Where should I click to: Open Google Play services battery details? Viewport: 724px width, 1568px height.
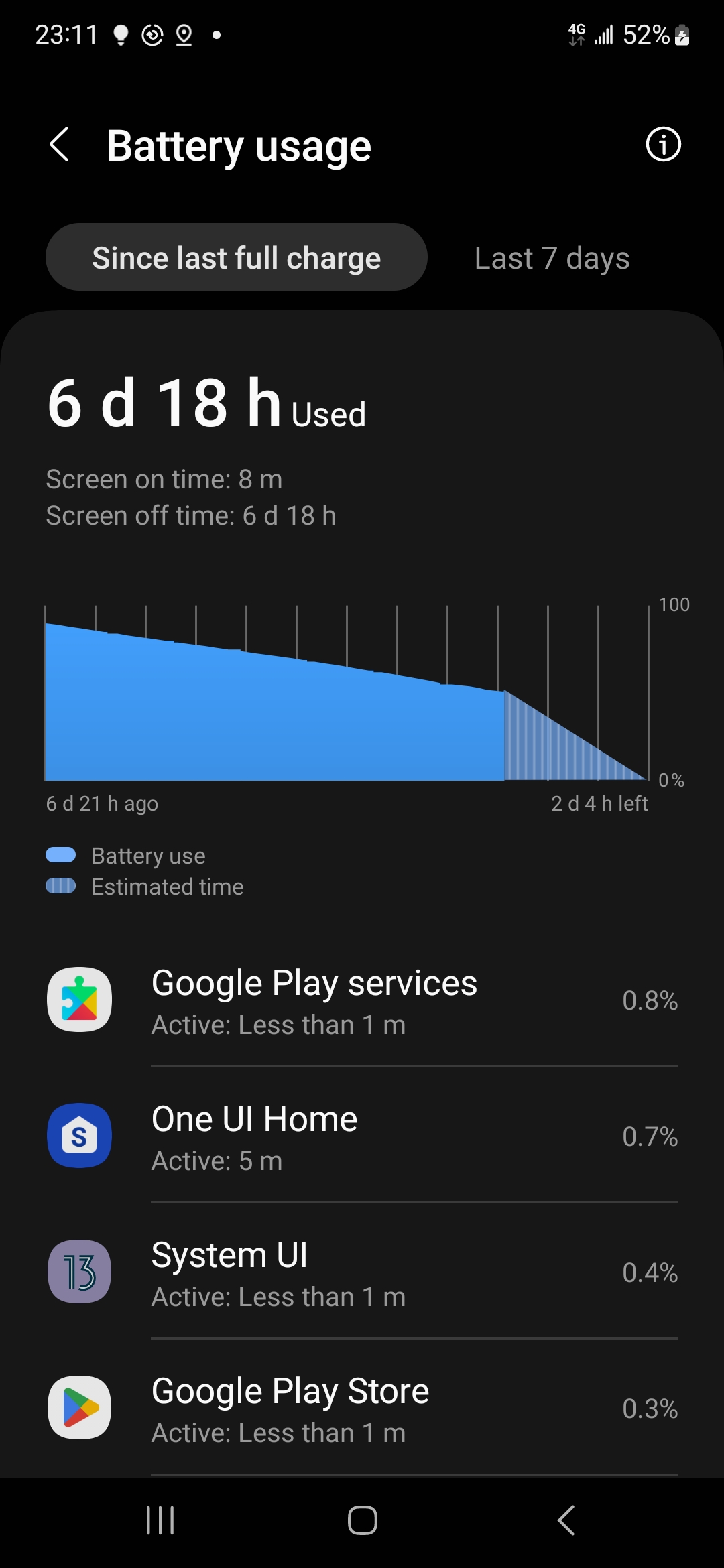tap(362, 1000)
